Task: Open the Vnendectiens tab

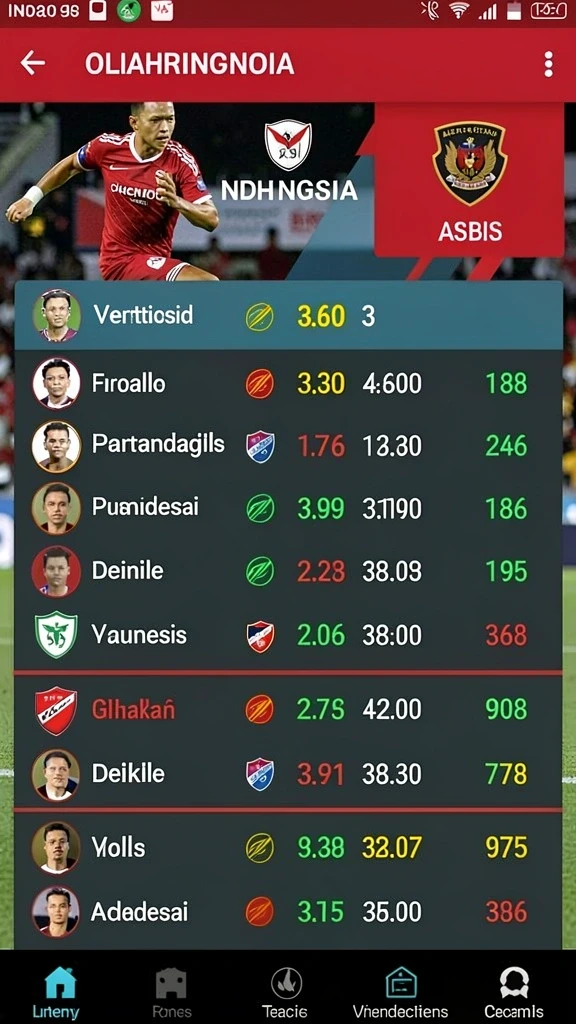Action: tap(400, 991)
